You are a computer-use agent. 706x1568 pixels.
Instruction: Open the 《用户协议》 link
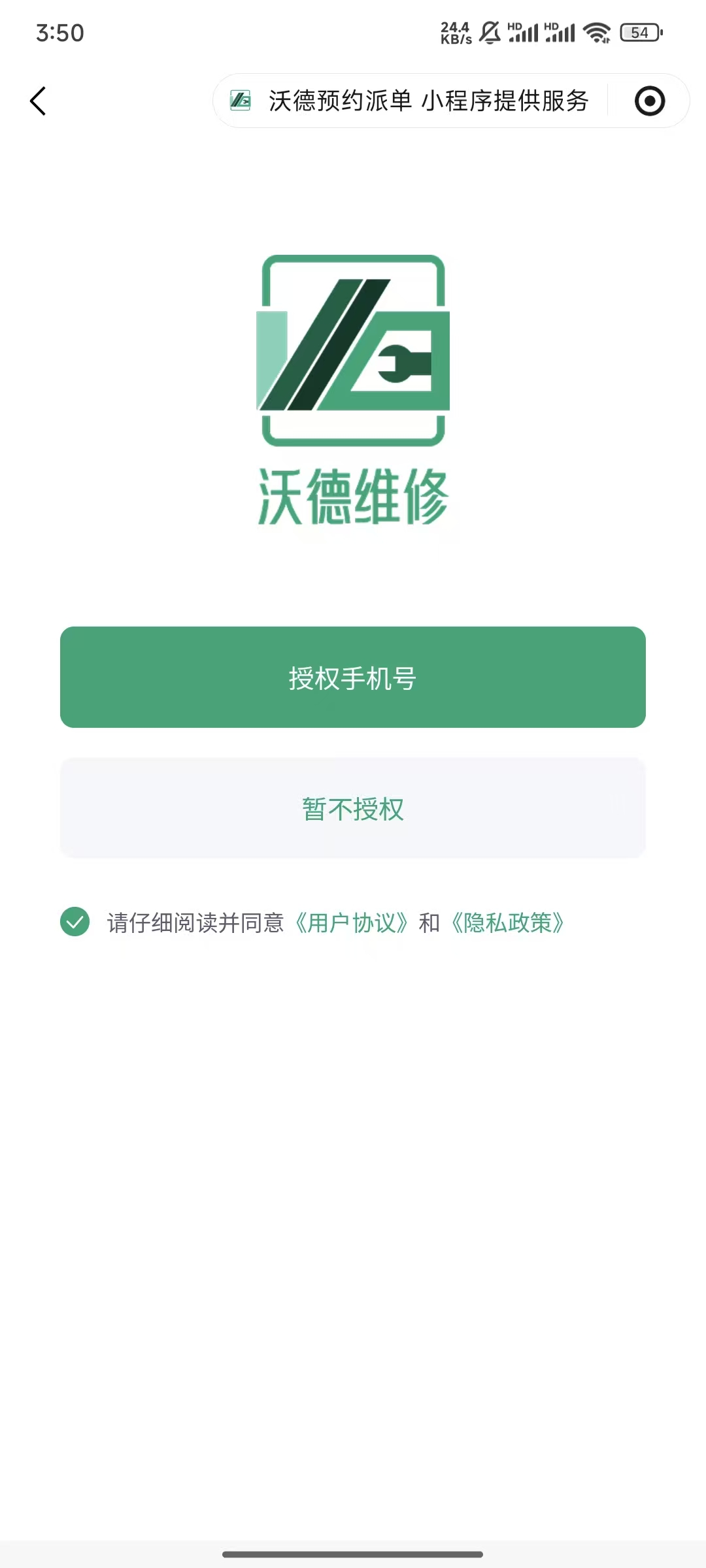point(352,923)
